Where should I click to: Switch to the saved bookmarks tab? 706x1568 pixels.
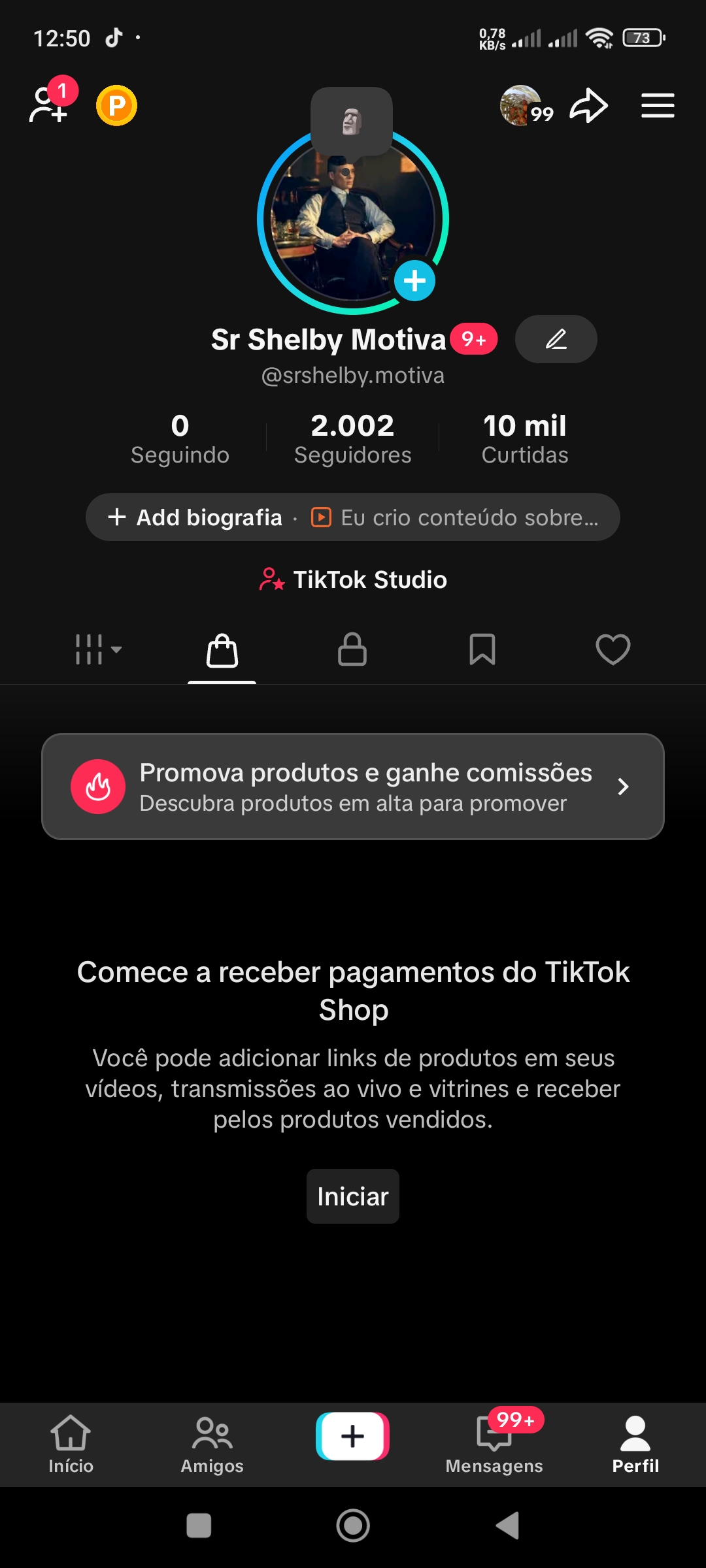[482, 650]
